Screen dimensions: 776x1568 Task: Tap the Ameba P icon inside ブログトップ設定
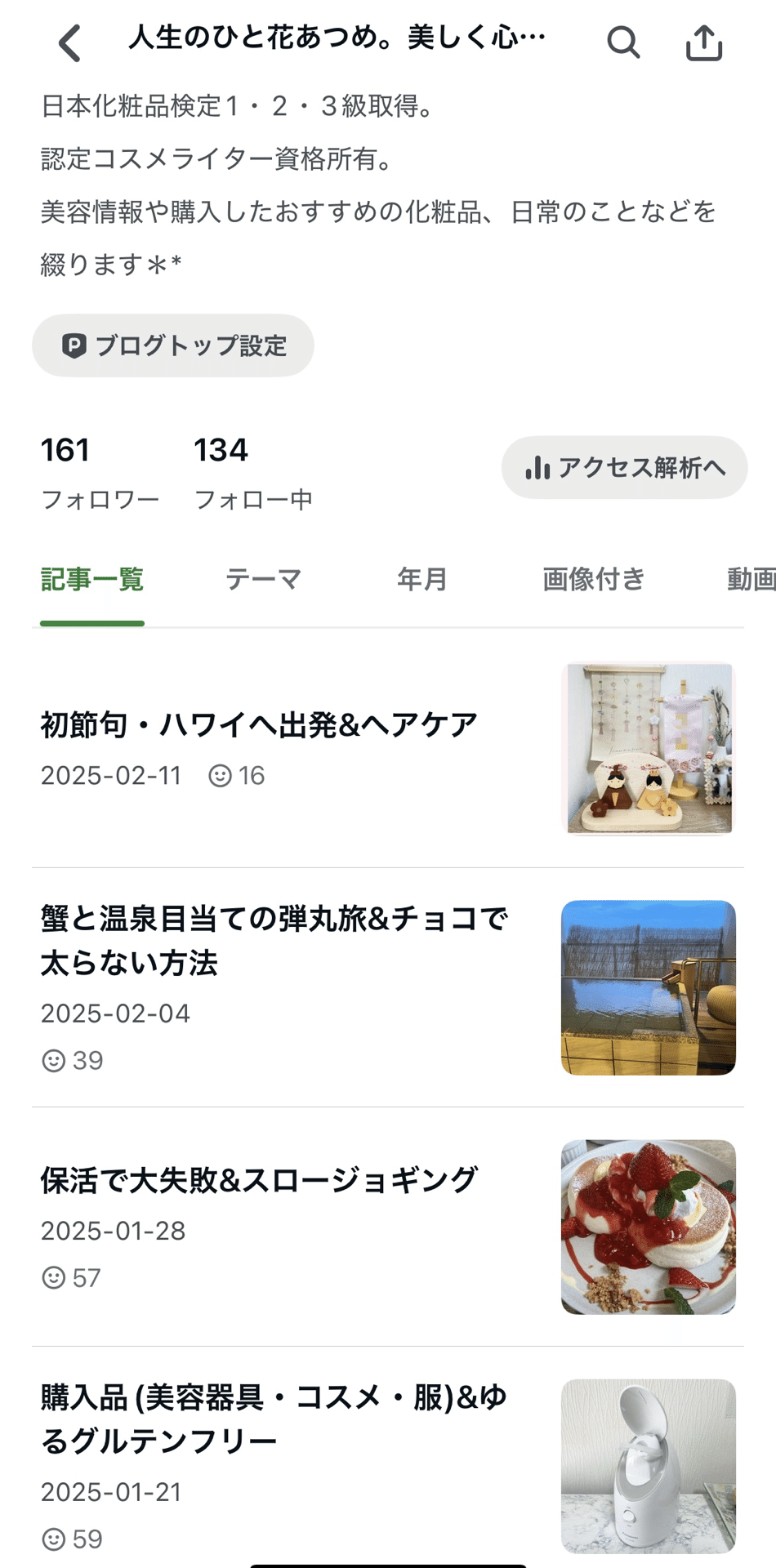click(x=75, y=345)
